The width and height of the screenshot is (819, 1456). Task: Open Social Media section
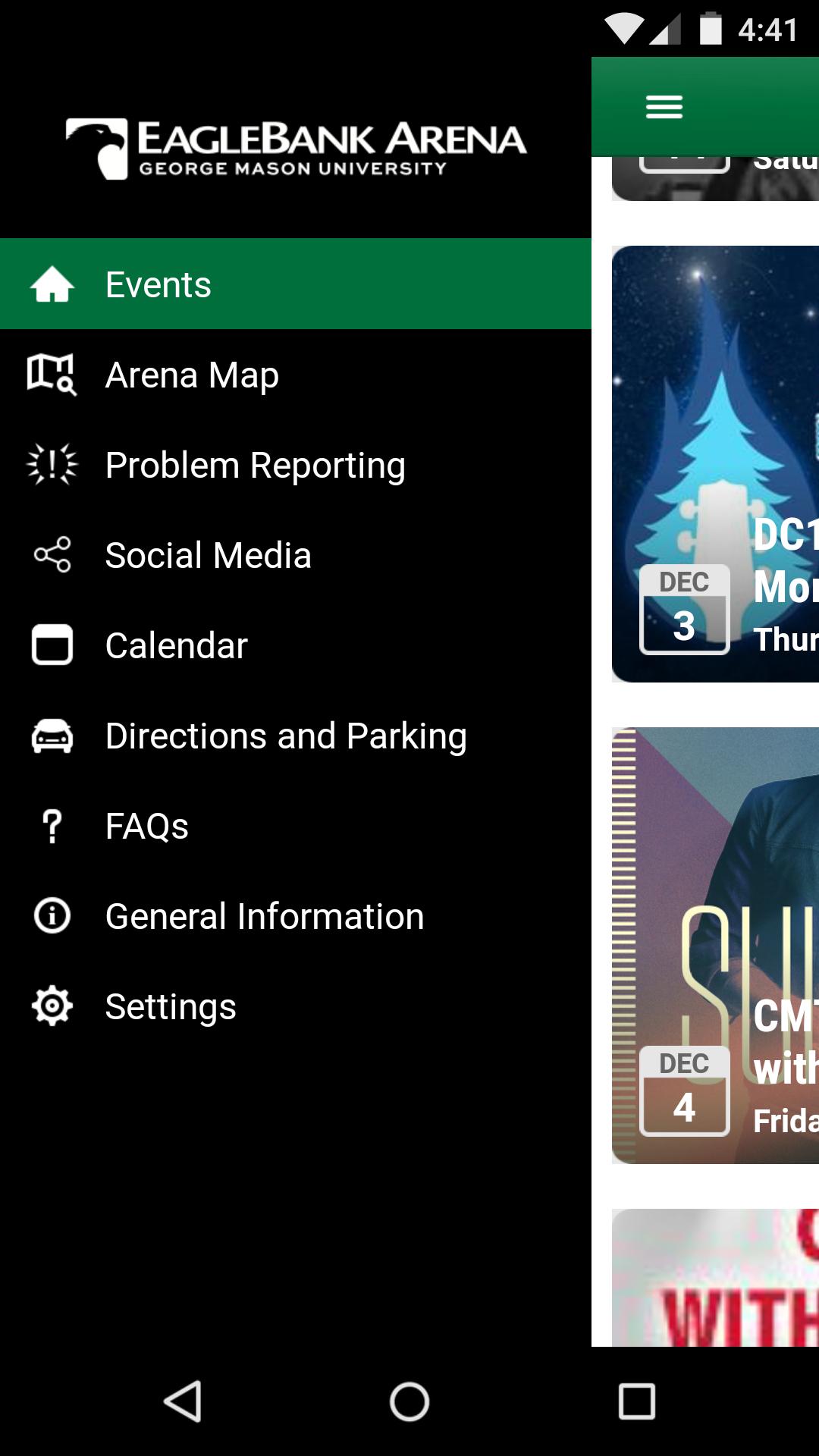coord(295,555)
